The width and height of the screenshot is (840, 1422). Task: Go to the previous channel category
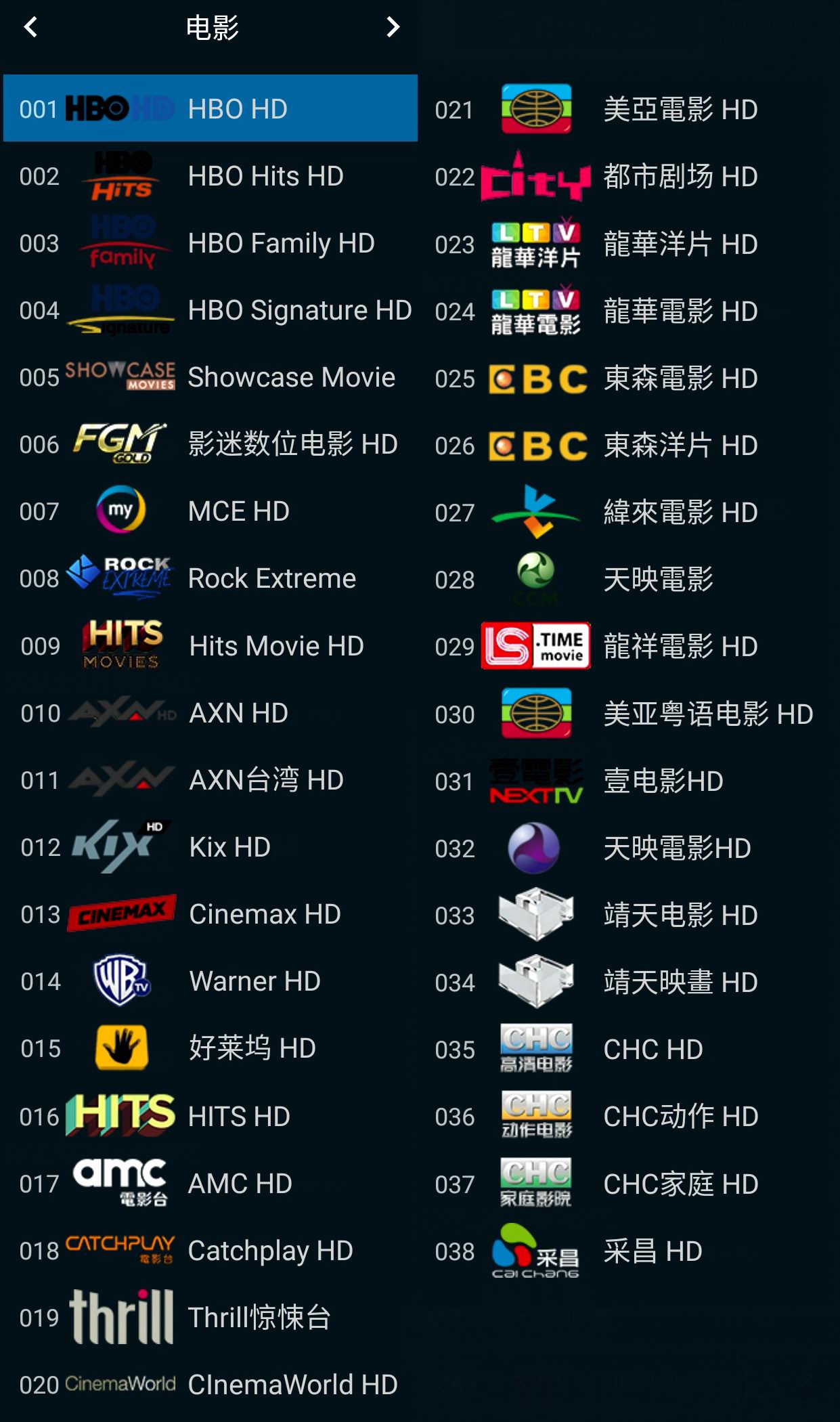tap(30, 27)
